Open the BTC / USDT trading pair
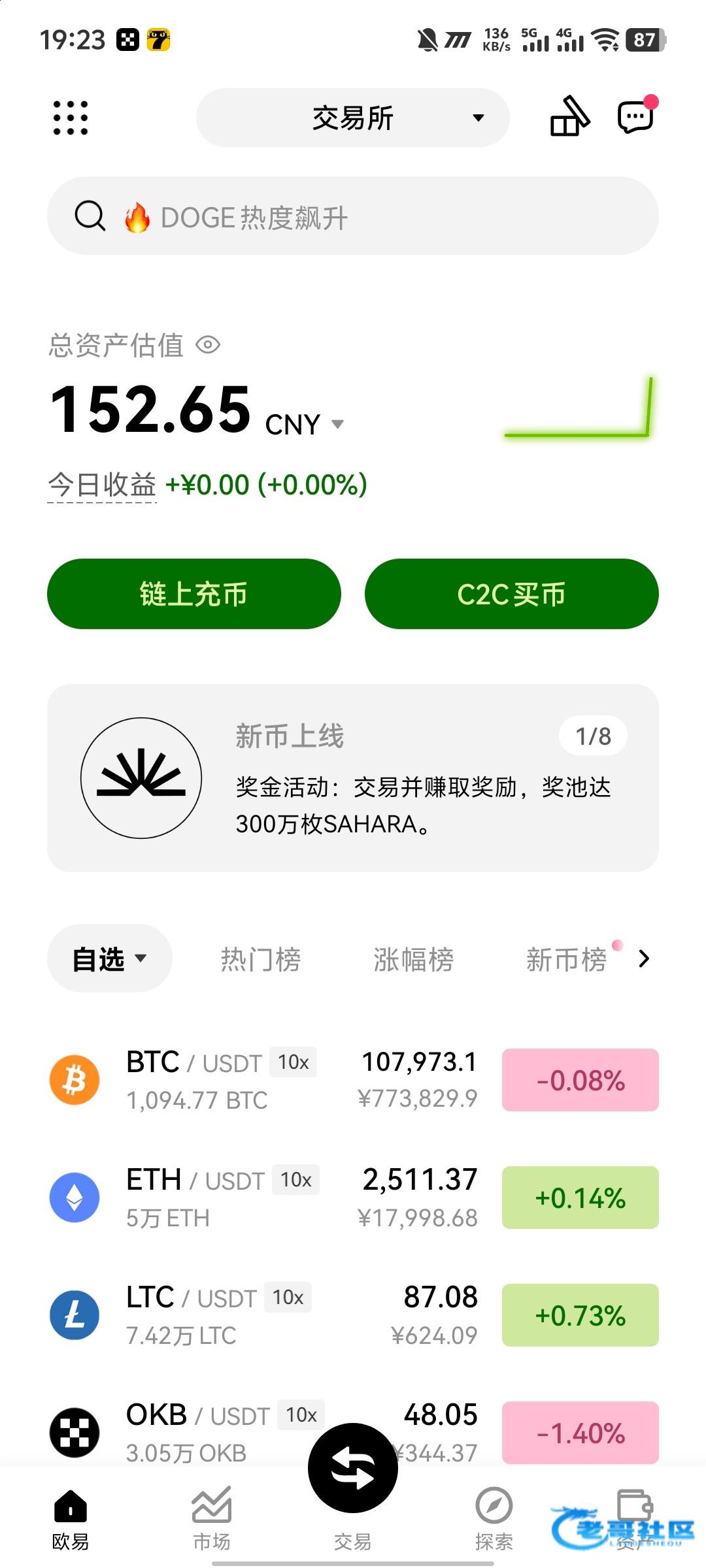This screenshot has height=1568, width=706. [353, 1080]
